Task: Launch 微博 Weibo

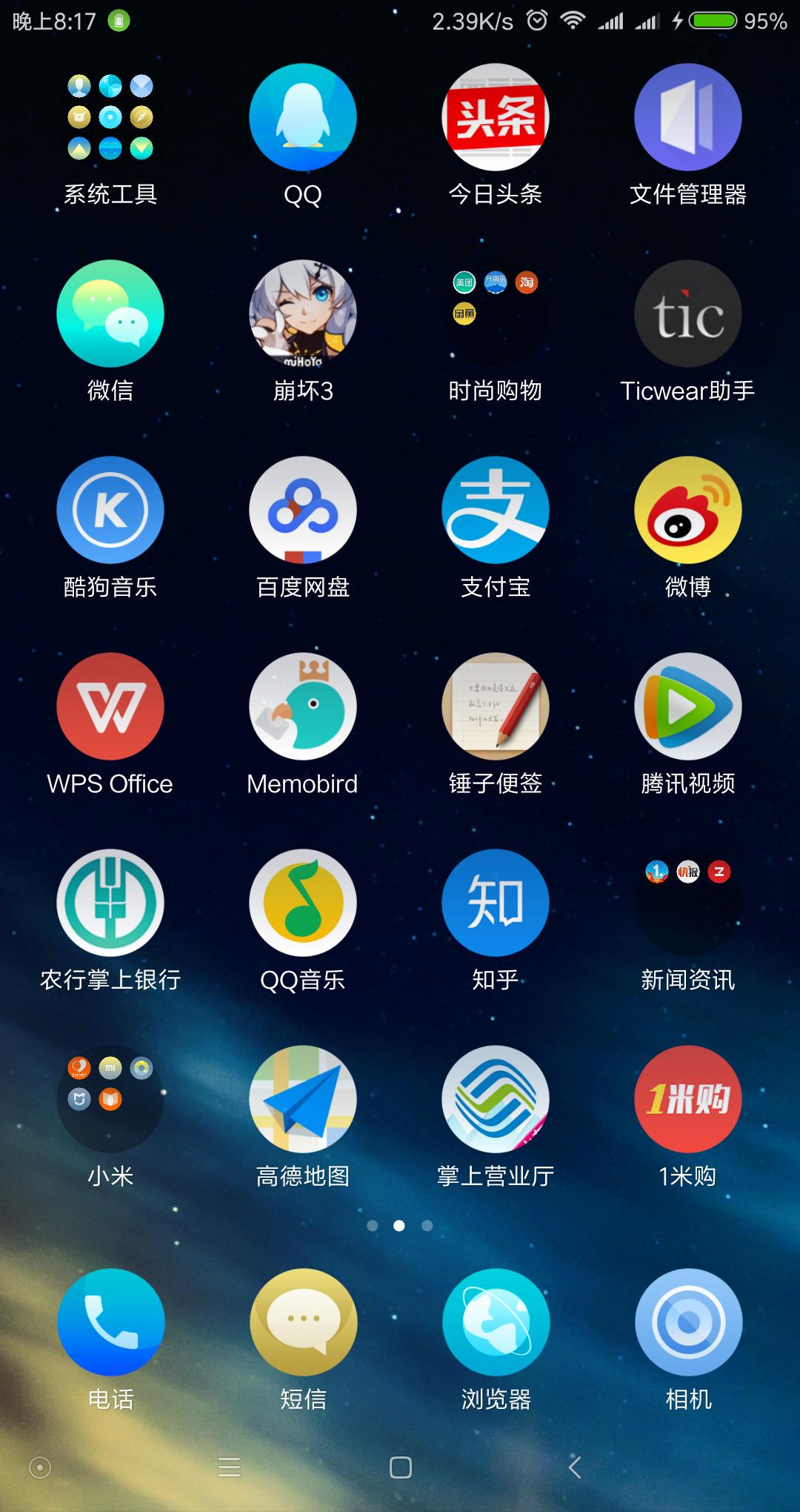Action: click(687, 510)
